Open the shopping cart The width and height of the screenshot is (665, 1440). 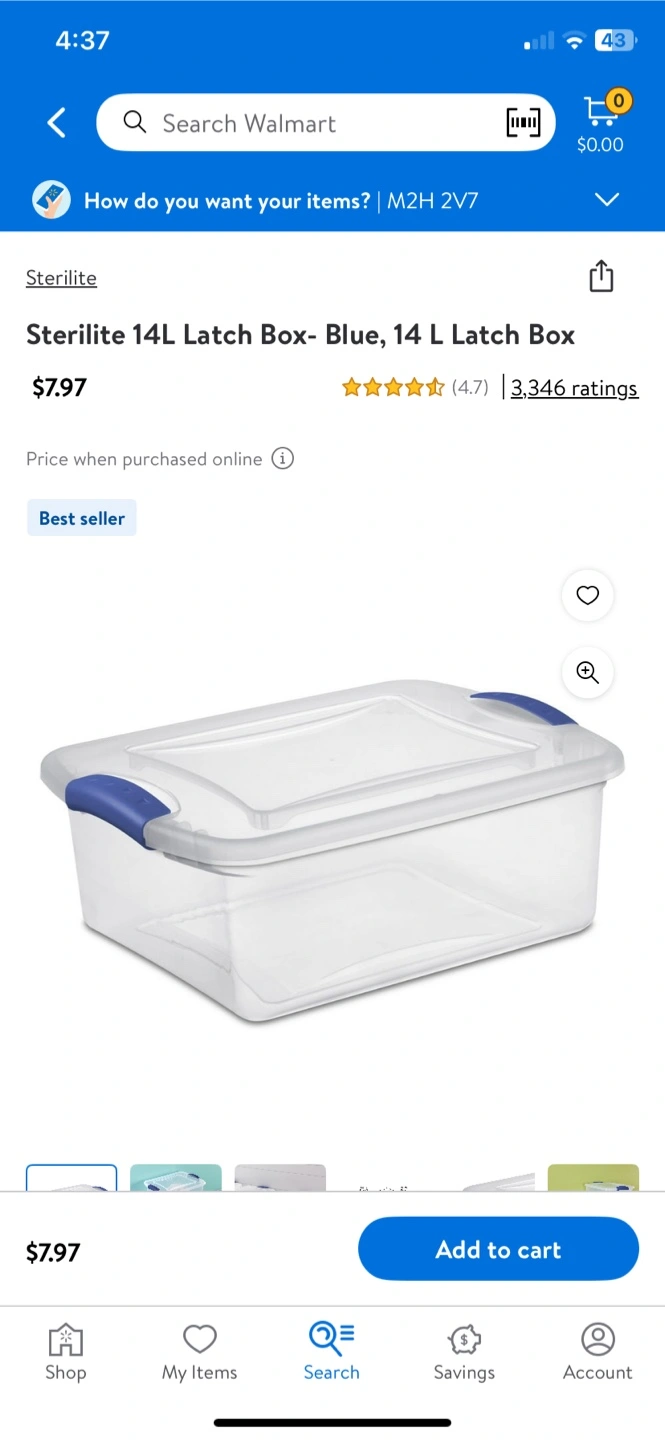click(x=601, y=122)
